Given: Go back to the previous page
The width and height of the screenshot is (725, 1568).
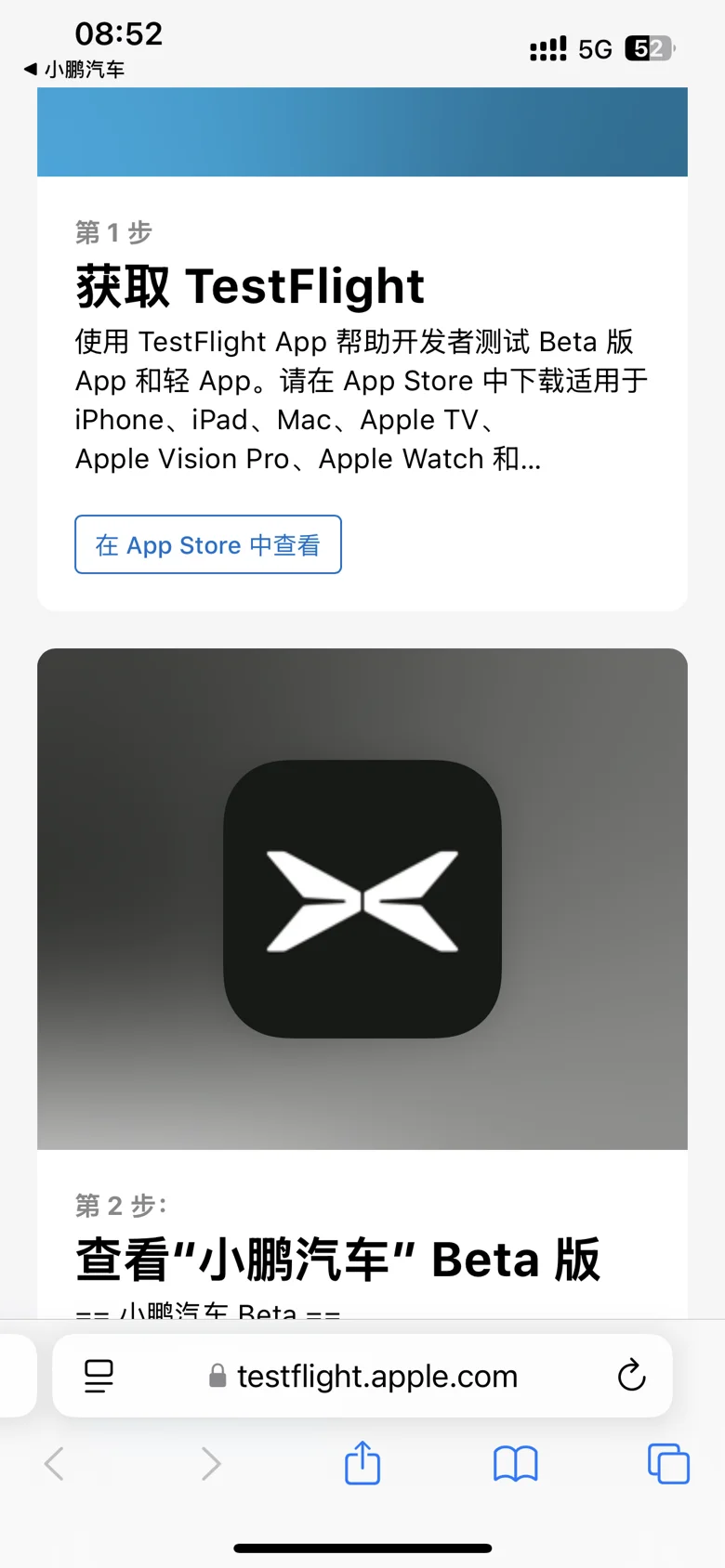Looking at the screenshot, I should coord(55,1464).
